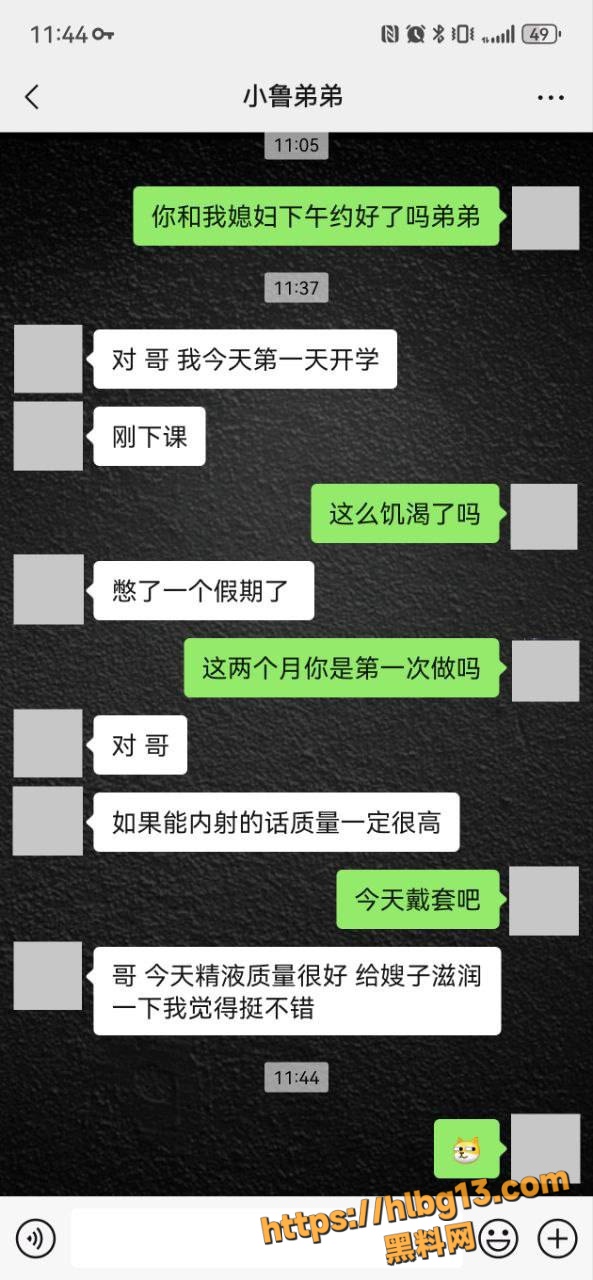Screen dimensions: 593x1280
Task: Open the plus attachments menu
Action: (557, 1239)
